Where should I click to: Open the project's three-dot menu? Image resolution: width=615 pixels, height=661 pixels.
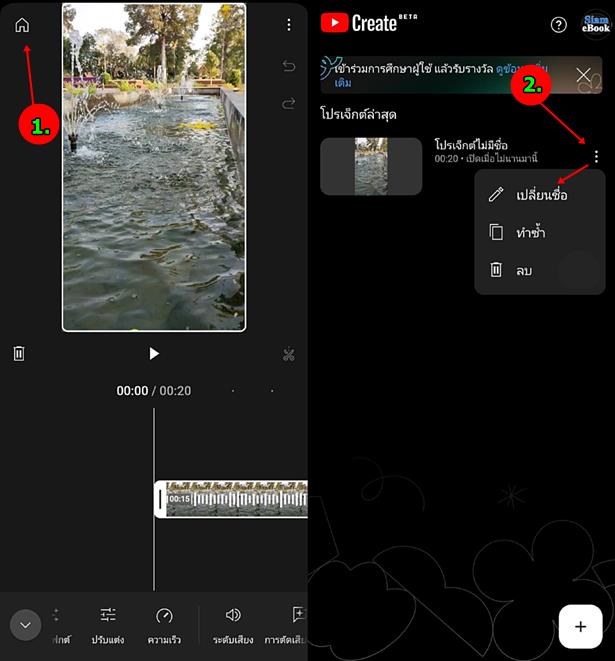click(x=596, y=156)
